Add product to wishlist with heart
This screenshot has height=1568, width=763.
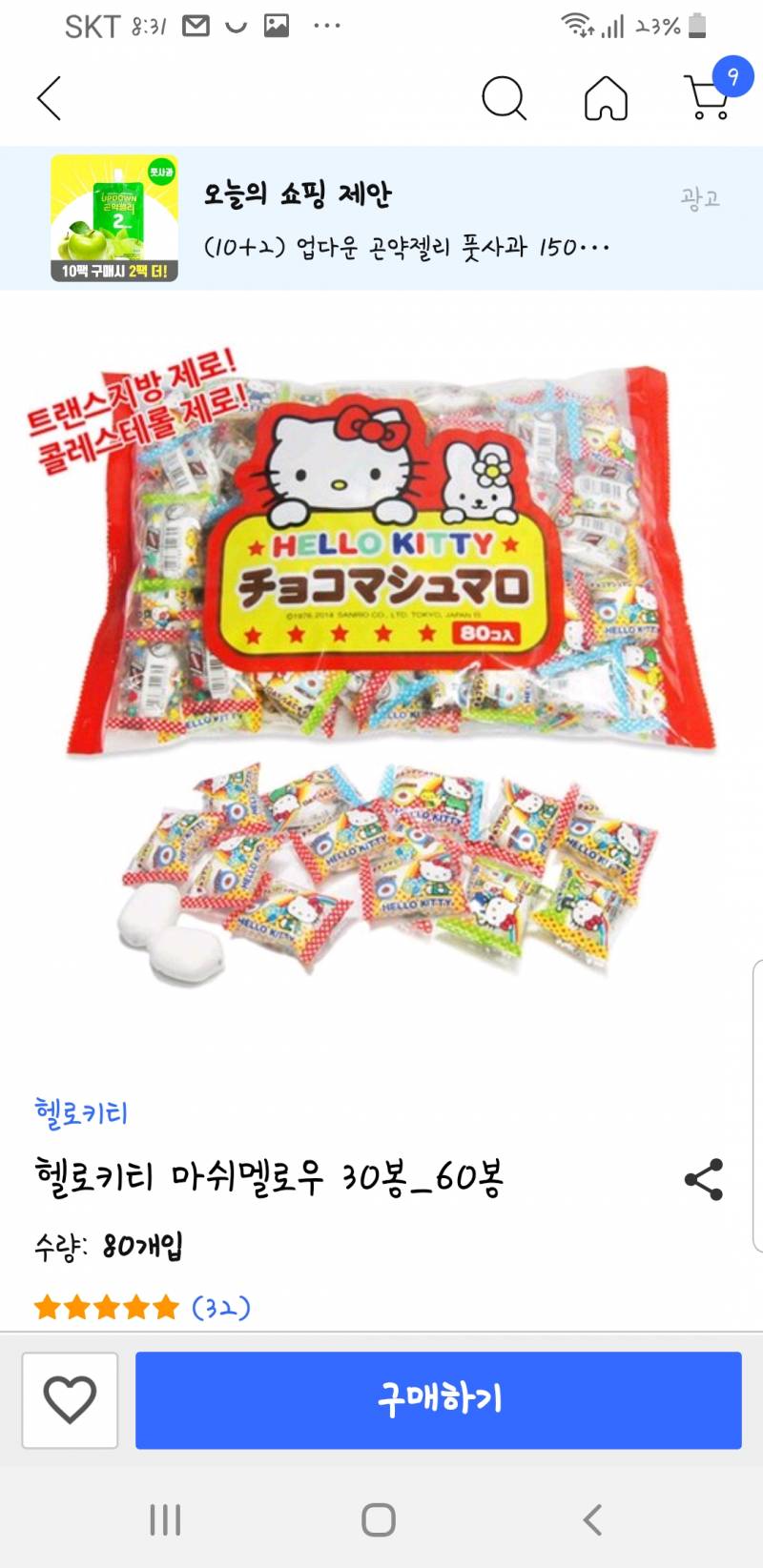click(70, 1399)
